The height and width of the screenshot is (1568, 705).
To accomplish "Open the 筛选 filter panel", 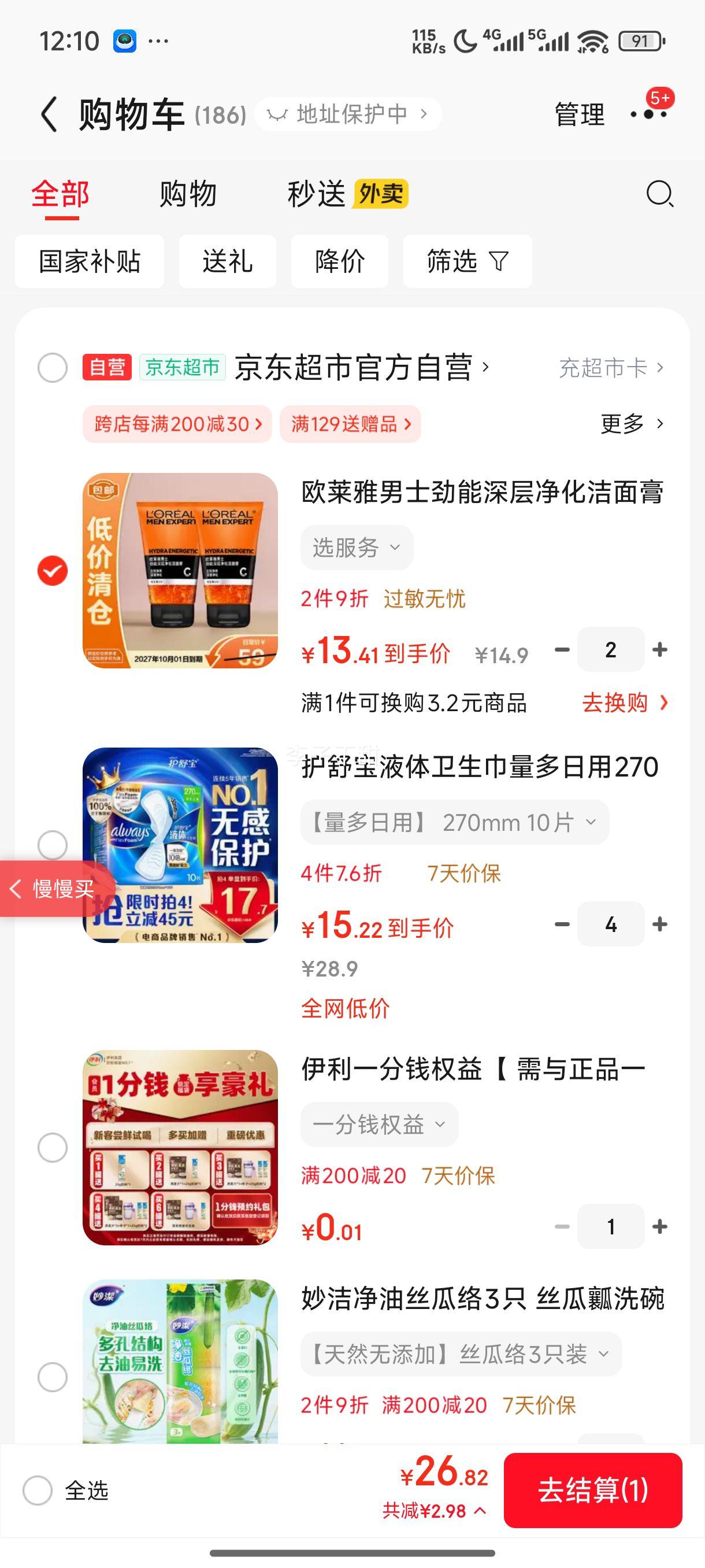I will (467, 261).
